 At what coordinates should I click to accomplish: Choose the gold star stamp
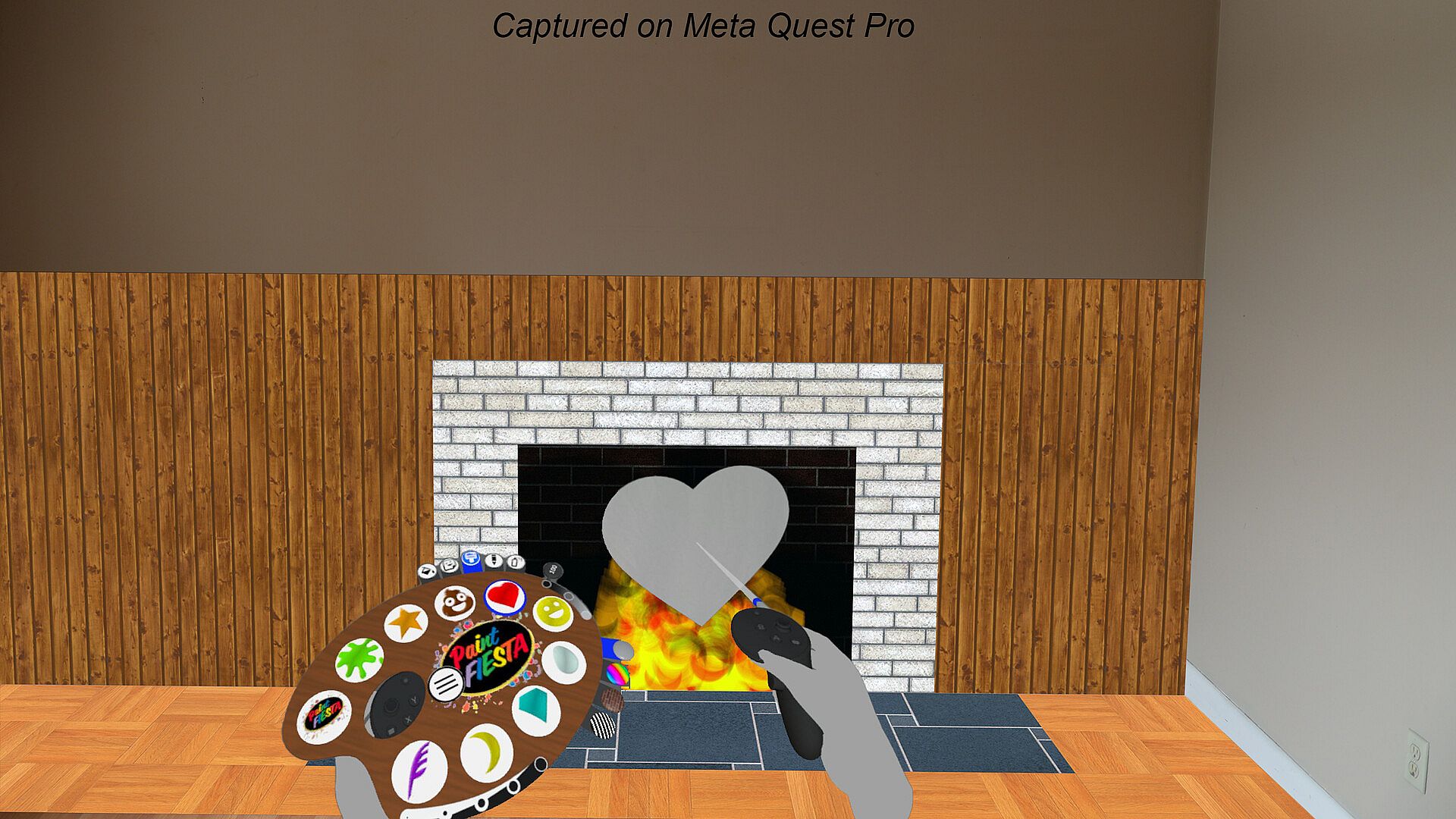click(406, 623)
